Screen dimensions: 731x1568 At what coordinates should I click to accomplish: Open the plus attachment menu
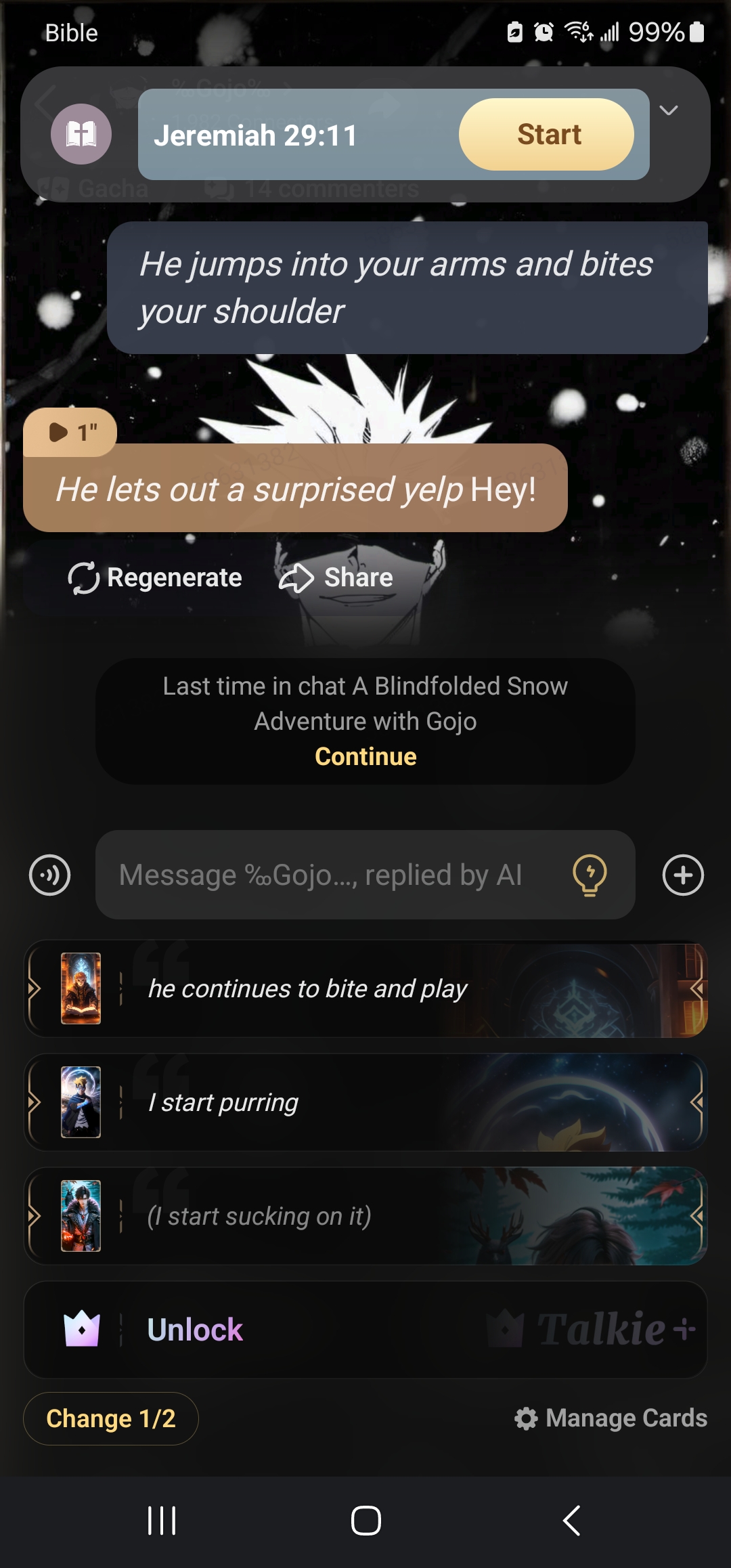pyautogui.click(x=683, y=875)
